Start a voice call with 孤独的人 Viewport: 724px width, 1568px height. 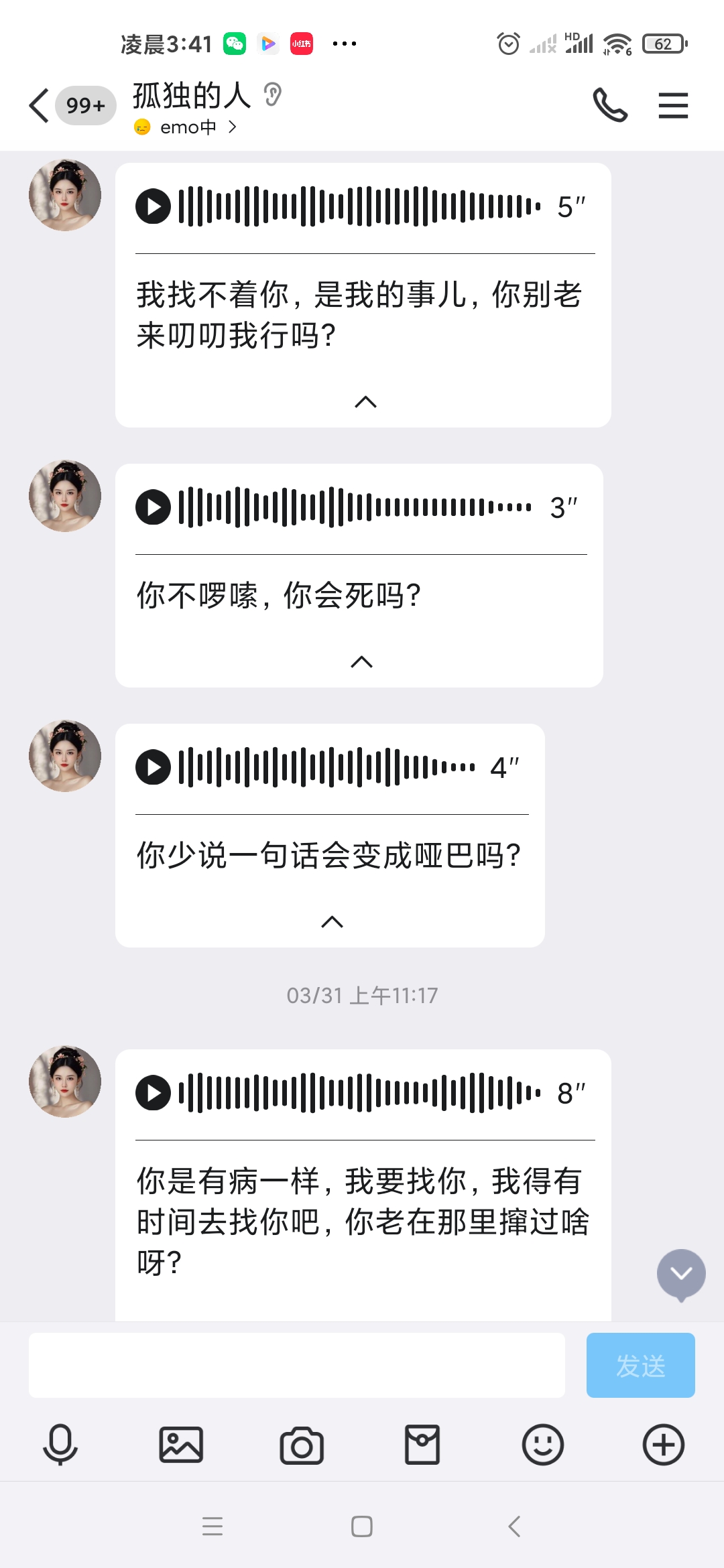point(610,106)
